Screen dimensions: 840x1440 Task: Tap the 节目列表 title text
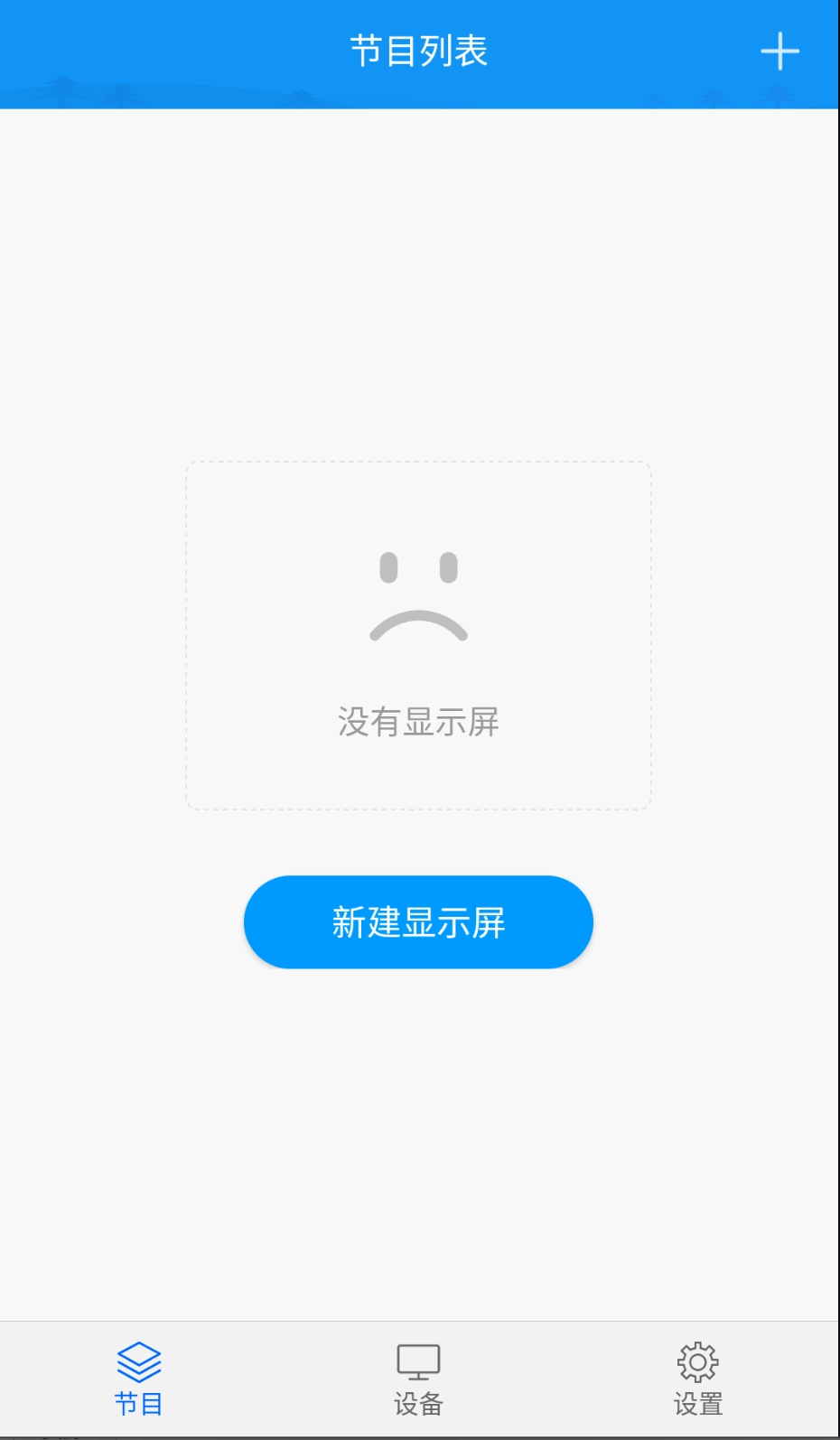click(419, 51)
